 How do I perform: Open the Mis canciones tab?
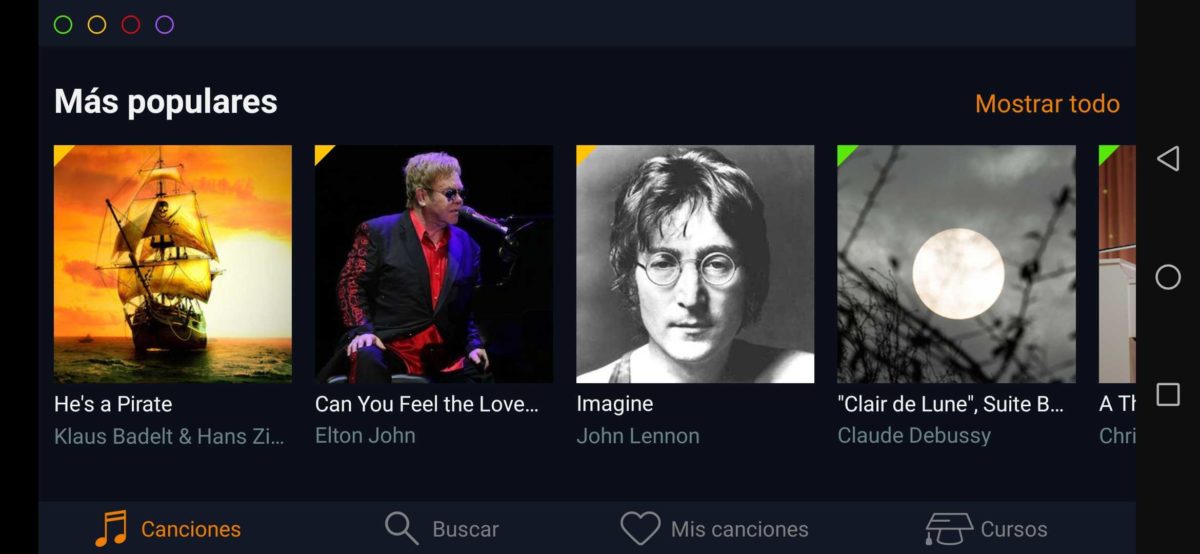pos(714,529)
